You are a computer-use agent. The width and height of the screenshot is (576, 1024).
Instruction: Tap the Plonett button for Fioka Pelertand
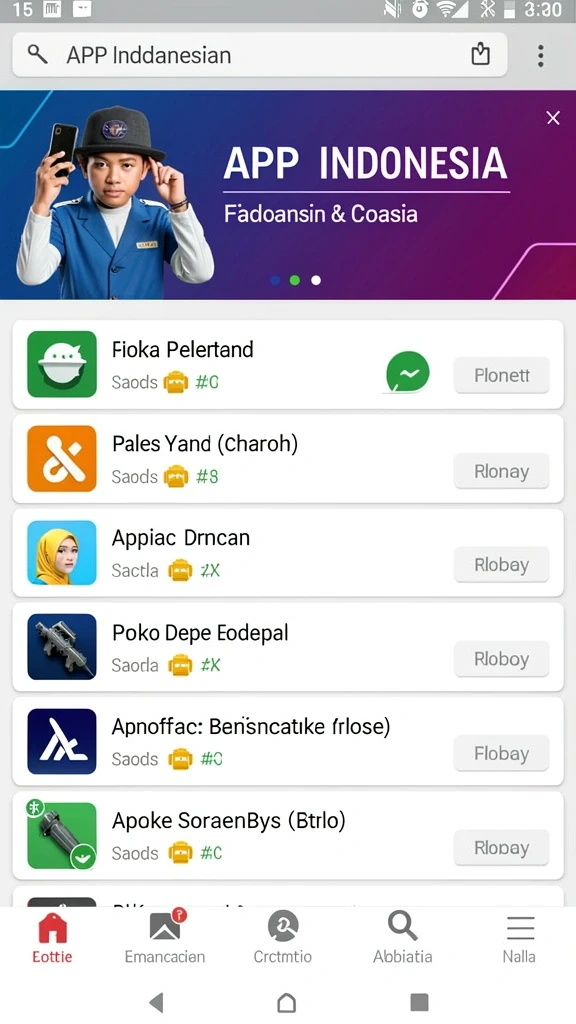pos(502,376)
